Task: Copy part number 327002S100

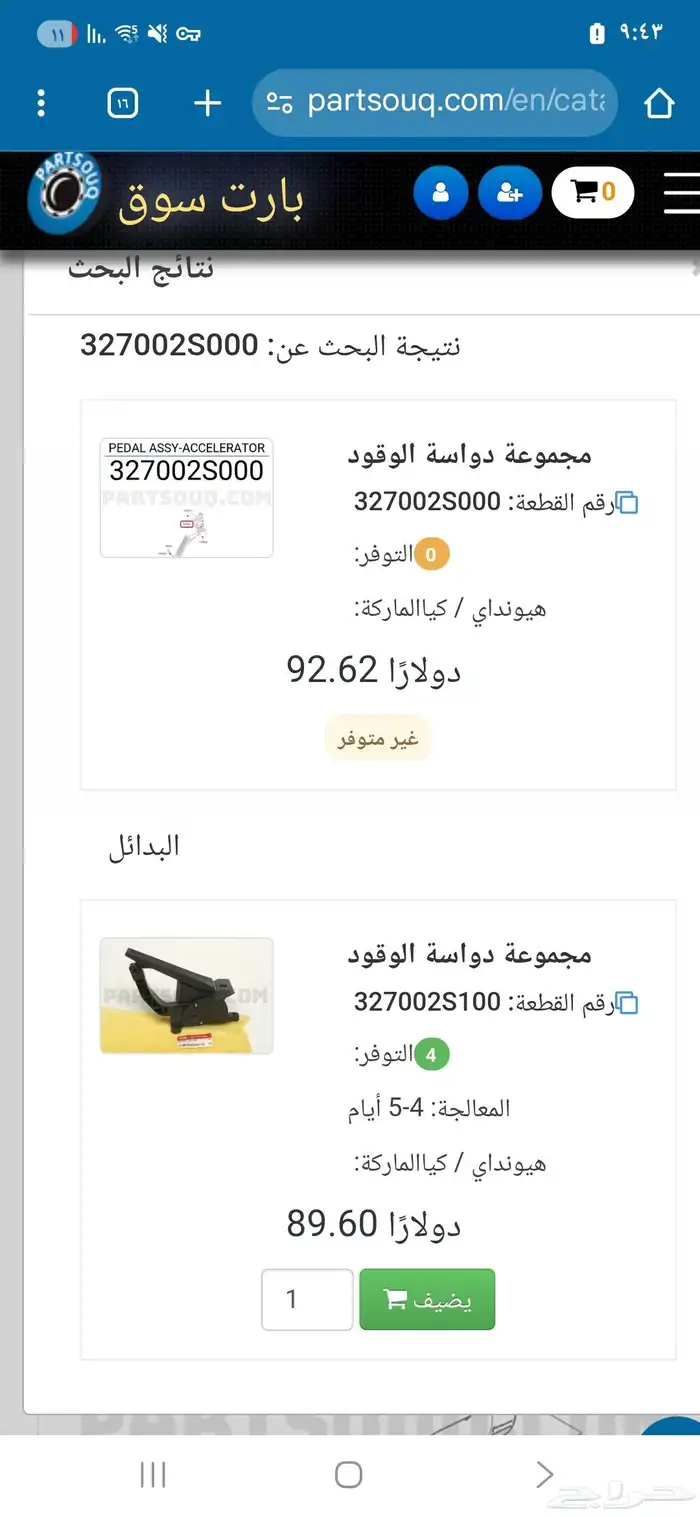Action: coord(627,1003)
